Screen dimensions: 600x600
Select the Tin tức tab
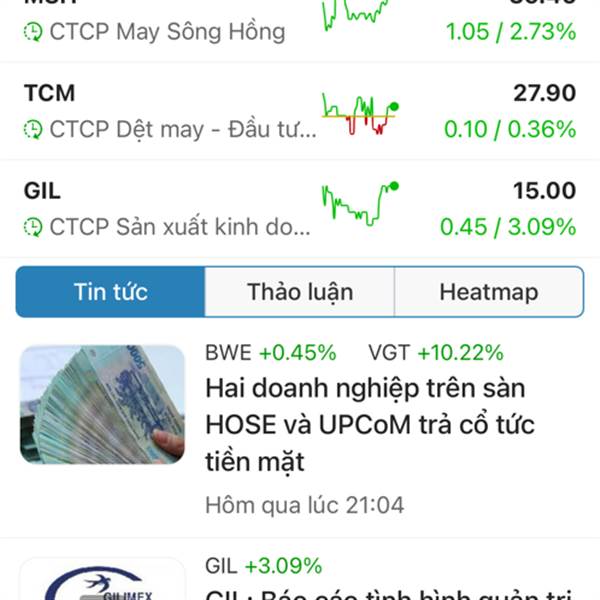[x=111, y=292]
